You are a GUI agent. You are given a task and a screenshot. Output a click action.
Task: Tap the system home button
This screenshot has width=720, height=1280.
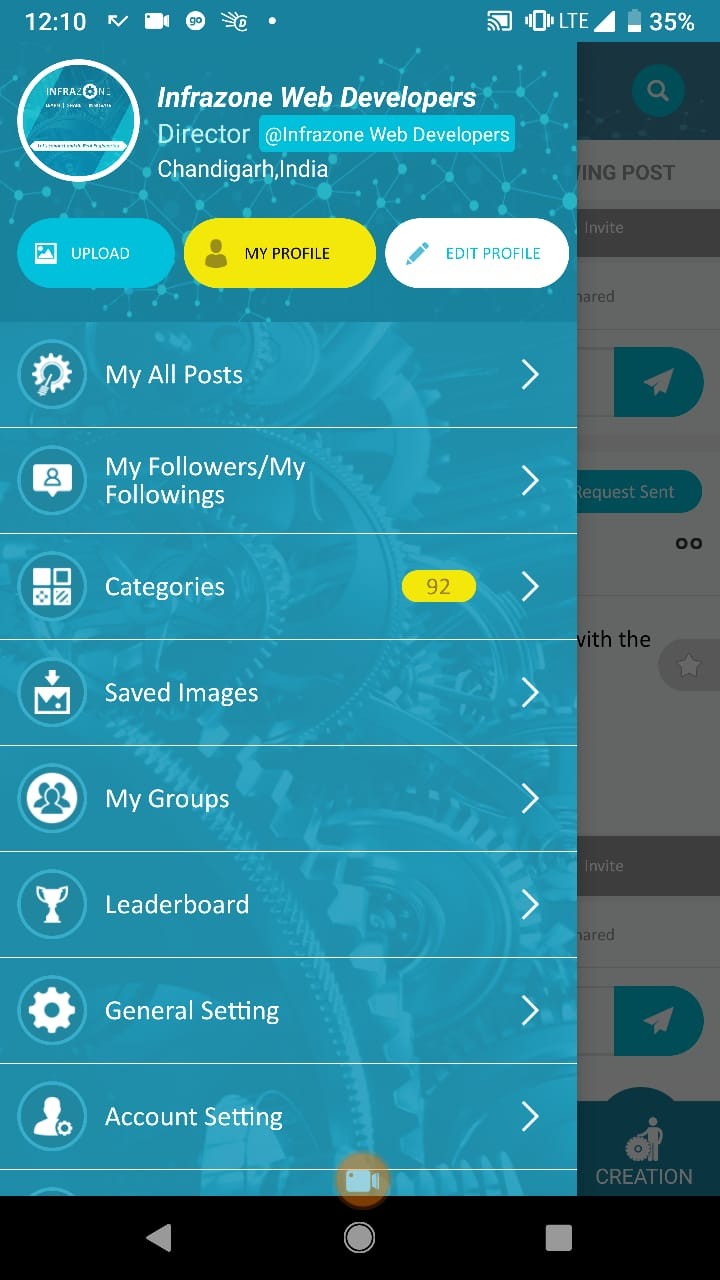coord(360,1238)
